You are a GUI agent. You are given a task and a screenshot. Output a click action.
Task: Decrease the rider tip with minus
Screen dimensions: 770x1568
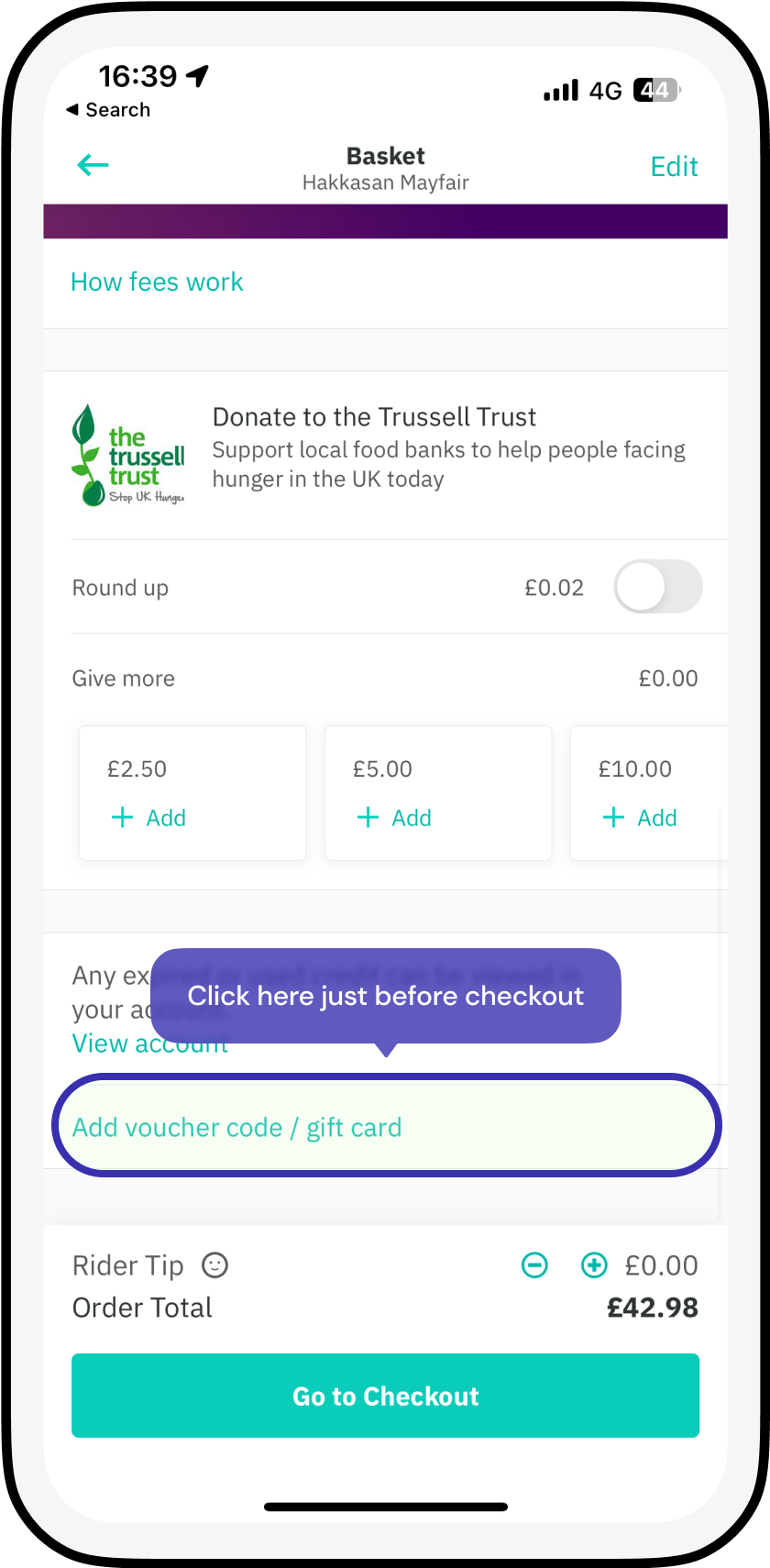coord(534,1266)
